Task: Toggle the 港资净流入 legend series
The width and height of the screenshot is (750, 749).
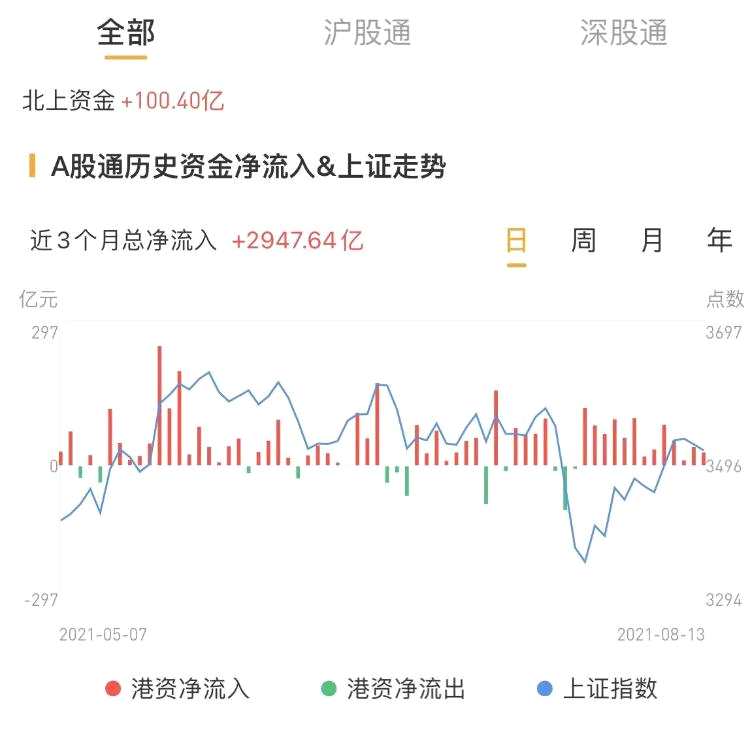Action: (178, 689)
